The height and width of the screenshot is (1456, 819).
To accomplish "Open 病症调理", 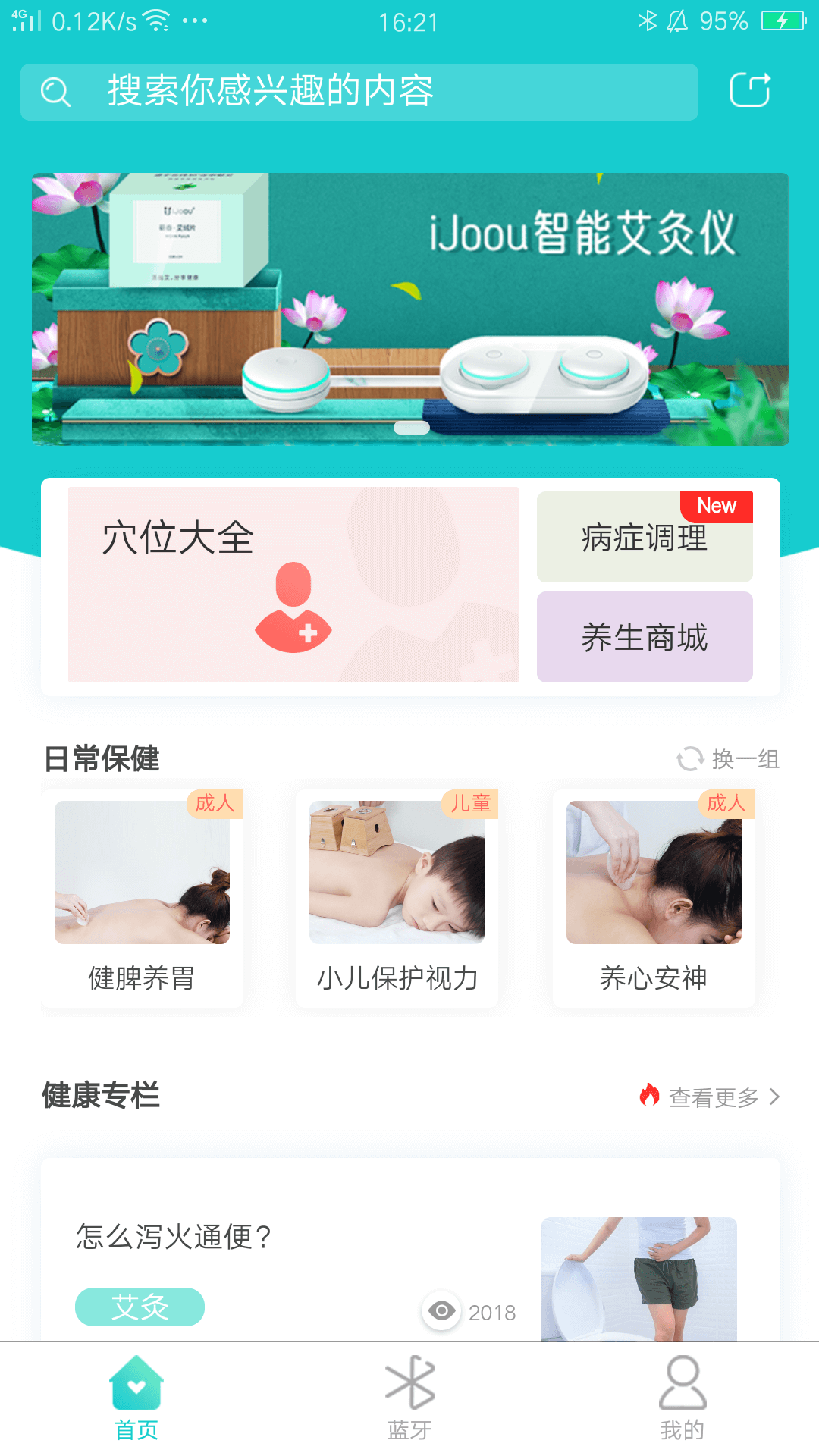I will tap(645, 537).
